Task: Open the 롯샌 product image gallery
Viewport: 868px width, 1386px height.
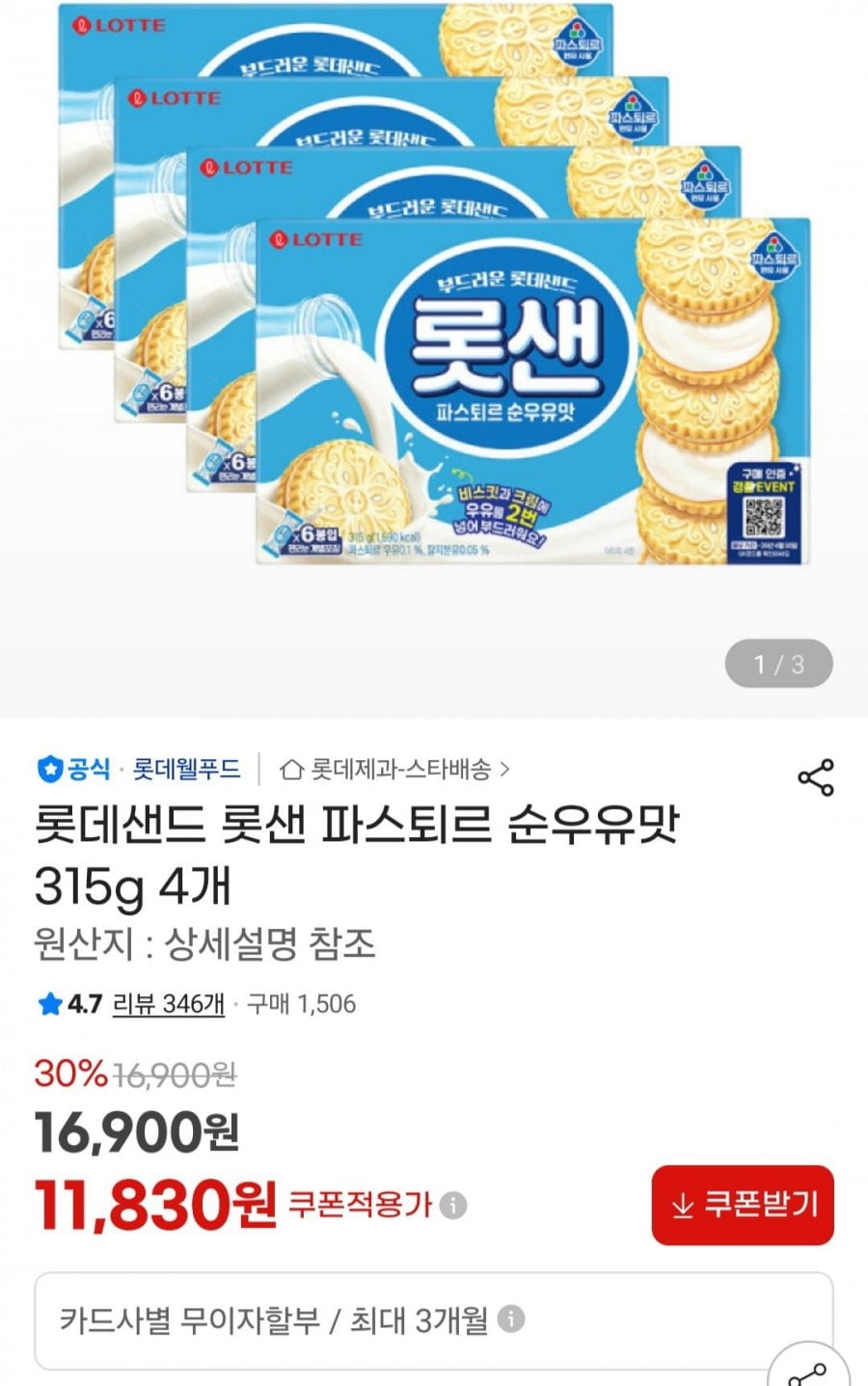Action: [434, 318]
